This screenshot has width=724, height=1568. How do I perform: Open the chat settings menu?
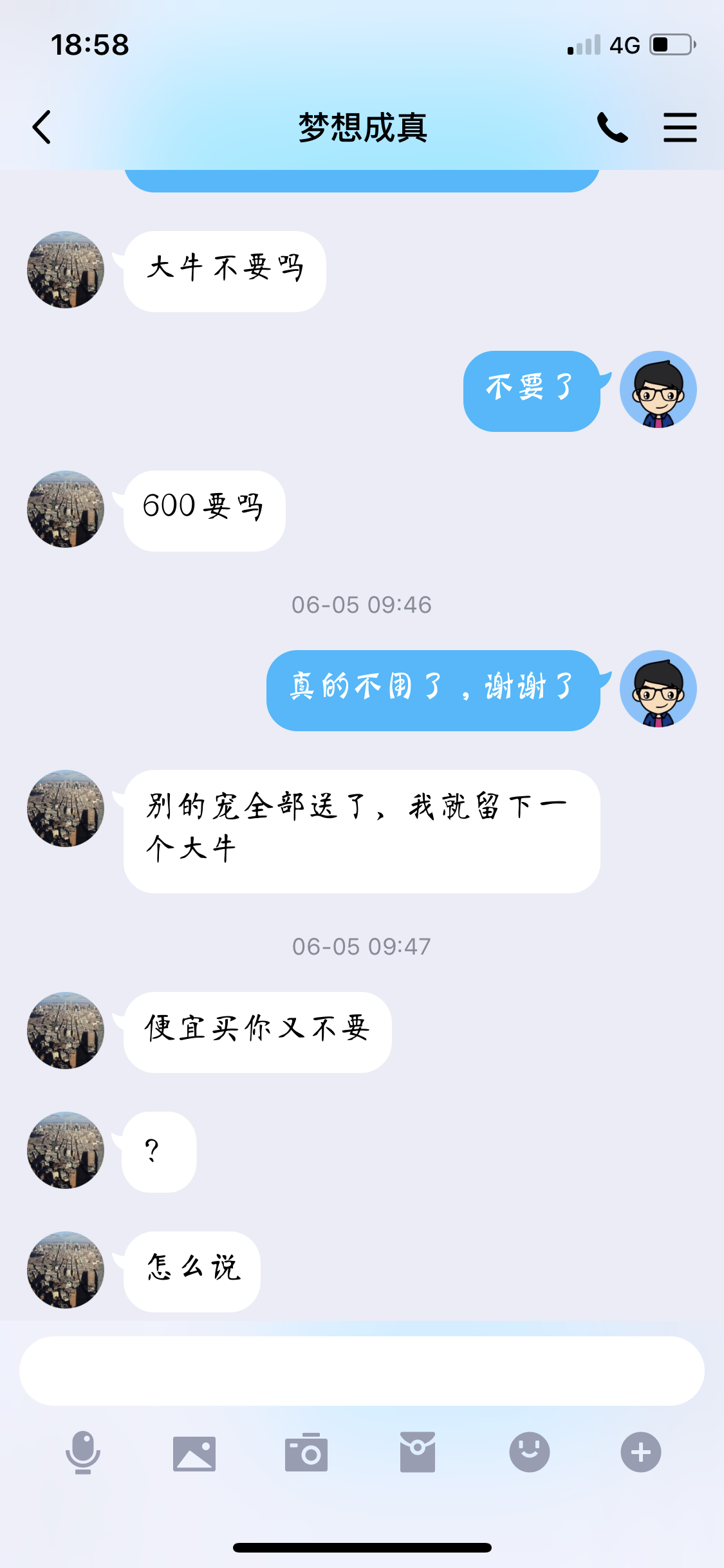[x=680, y=127]
